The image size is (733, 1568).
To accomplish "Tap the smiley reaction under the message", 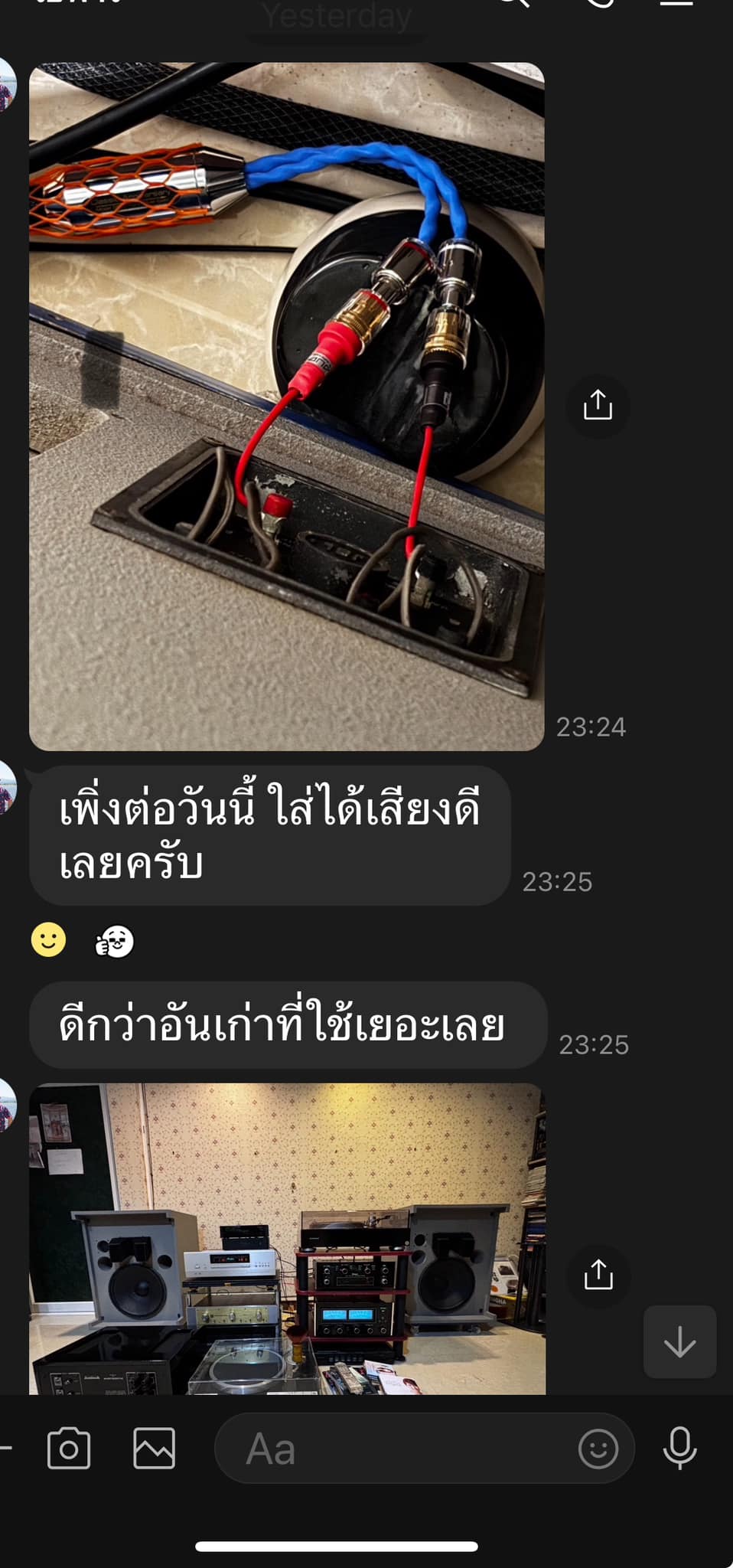I will pos(48,940).
